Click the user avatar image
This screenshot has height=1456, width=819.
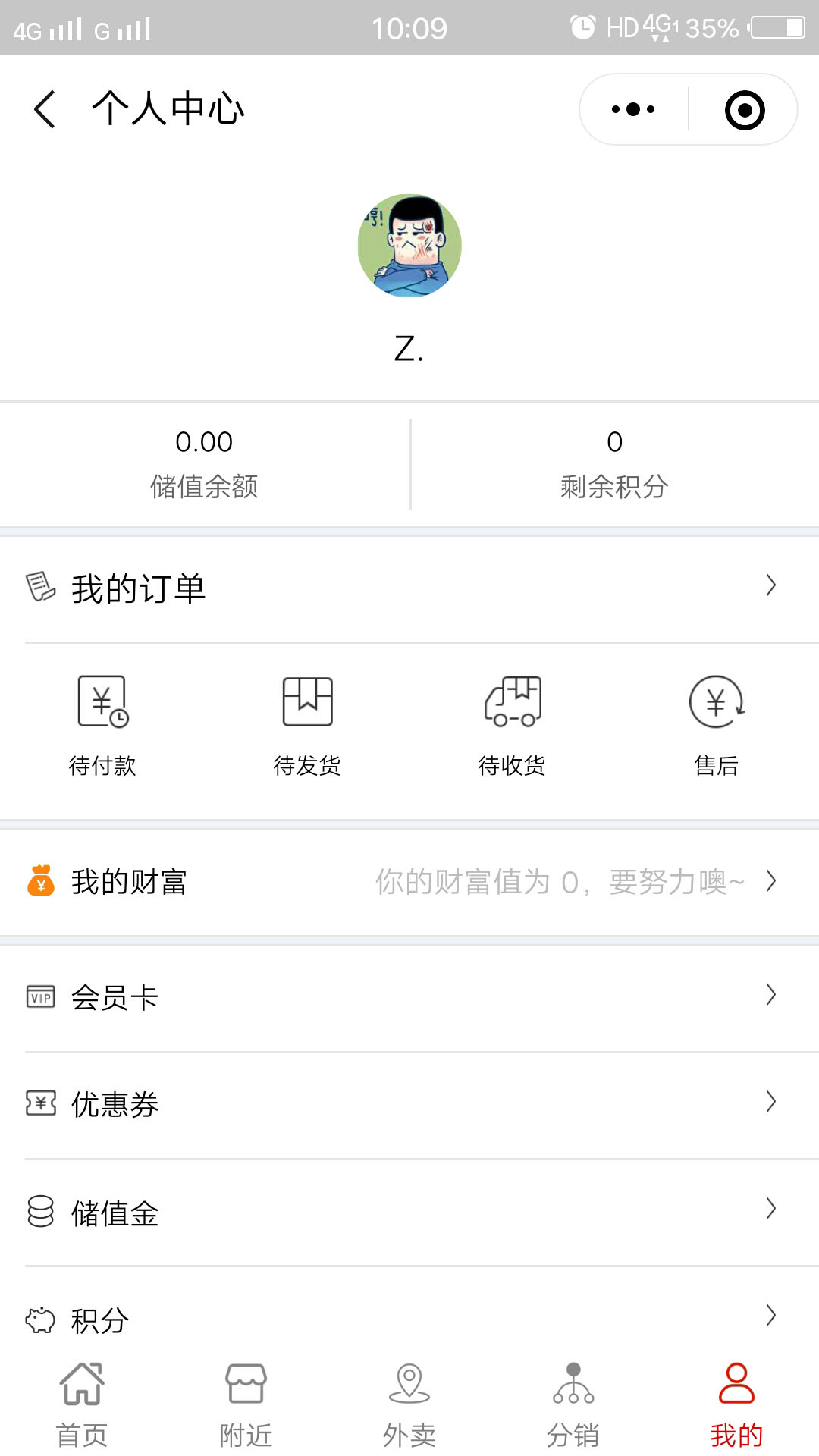409,244
